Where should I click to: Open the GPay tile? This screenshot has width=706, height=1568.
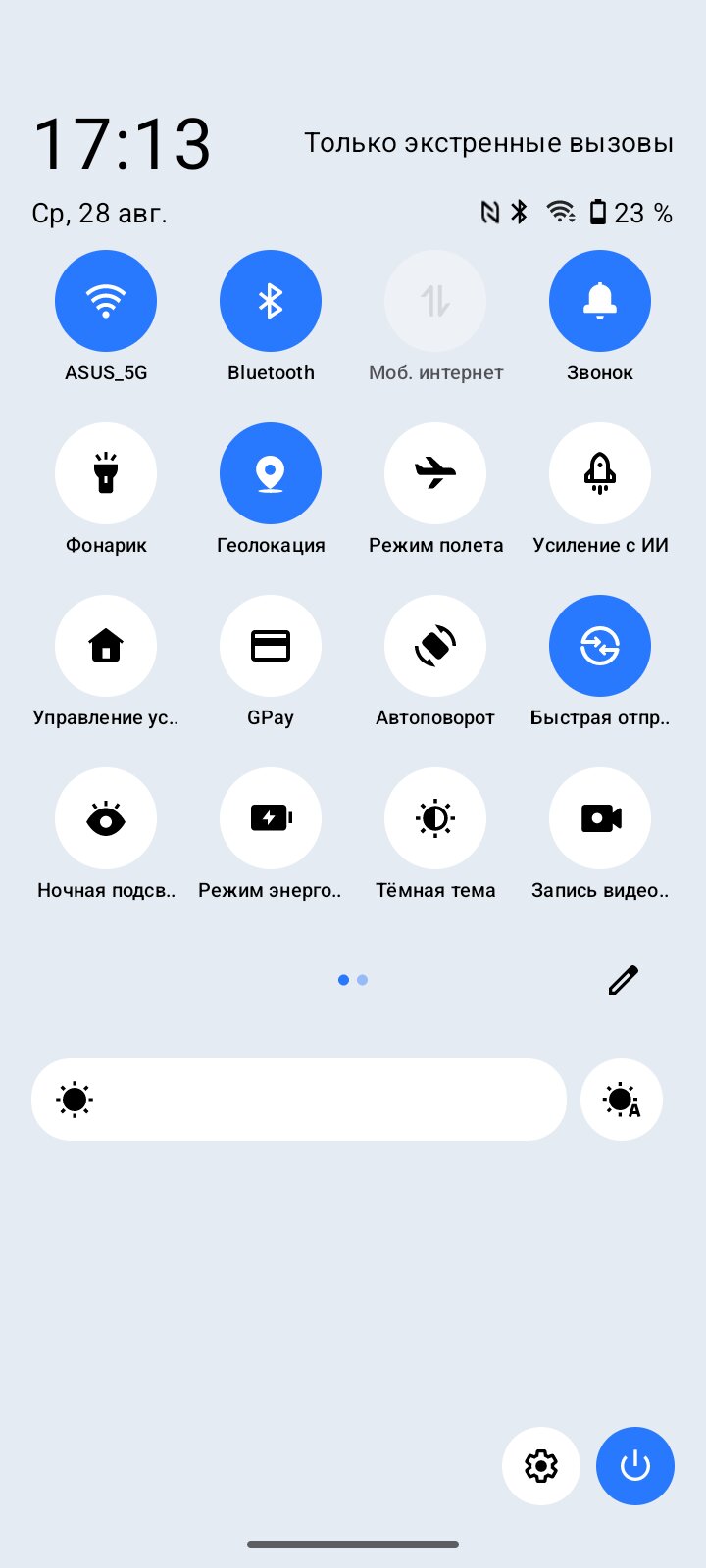(x=271, y=646)
